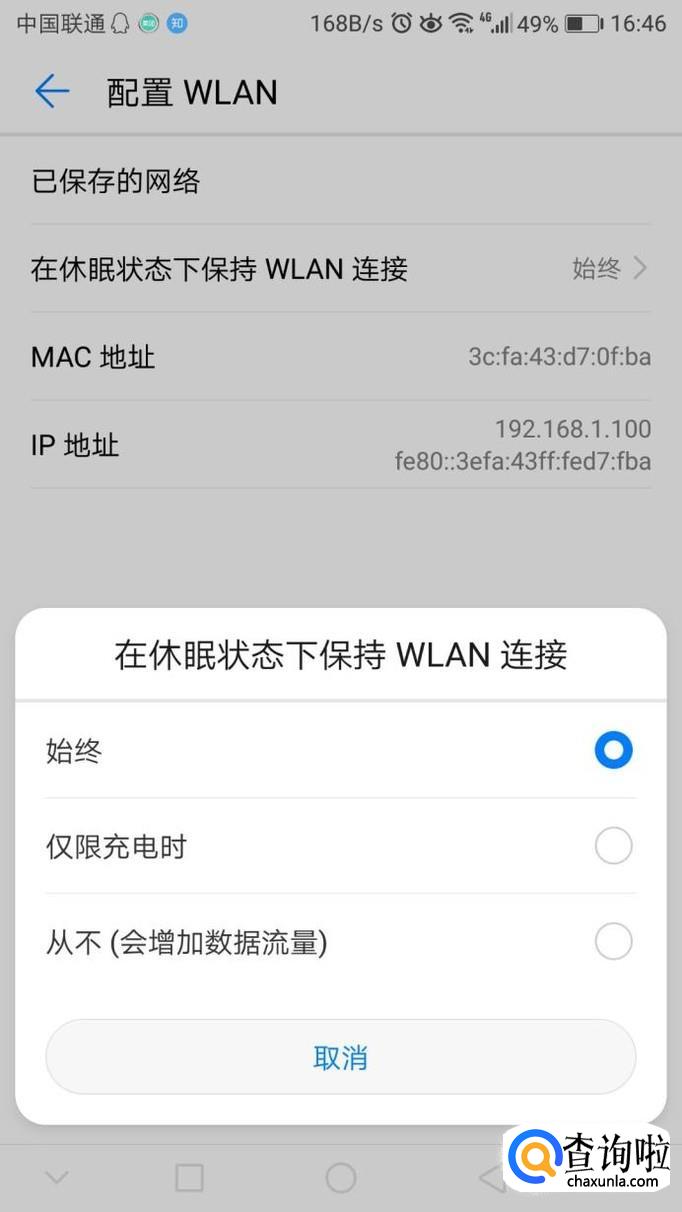
Task: Open 在休眠状态下保持 WLAN 连接 setting row
Action: [340, 268]
